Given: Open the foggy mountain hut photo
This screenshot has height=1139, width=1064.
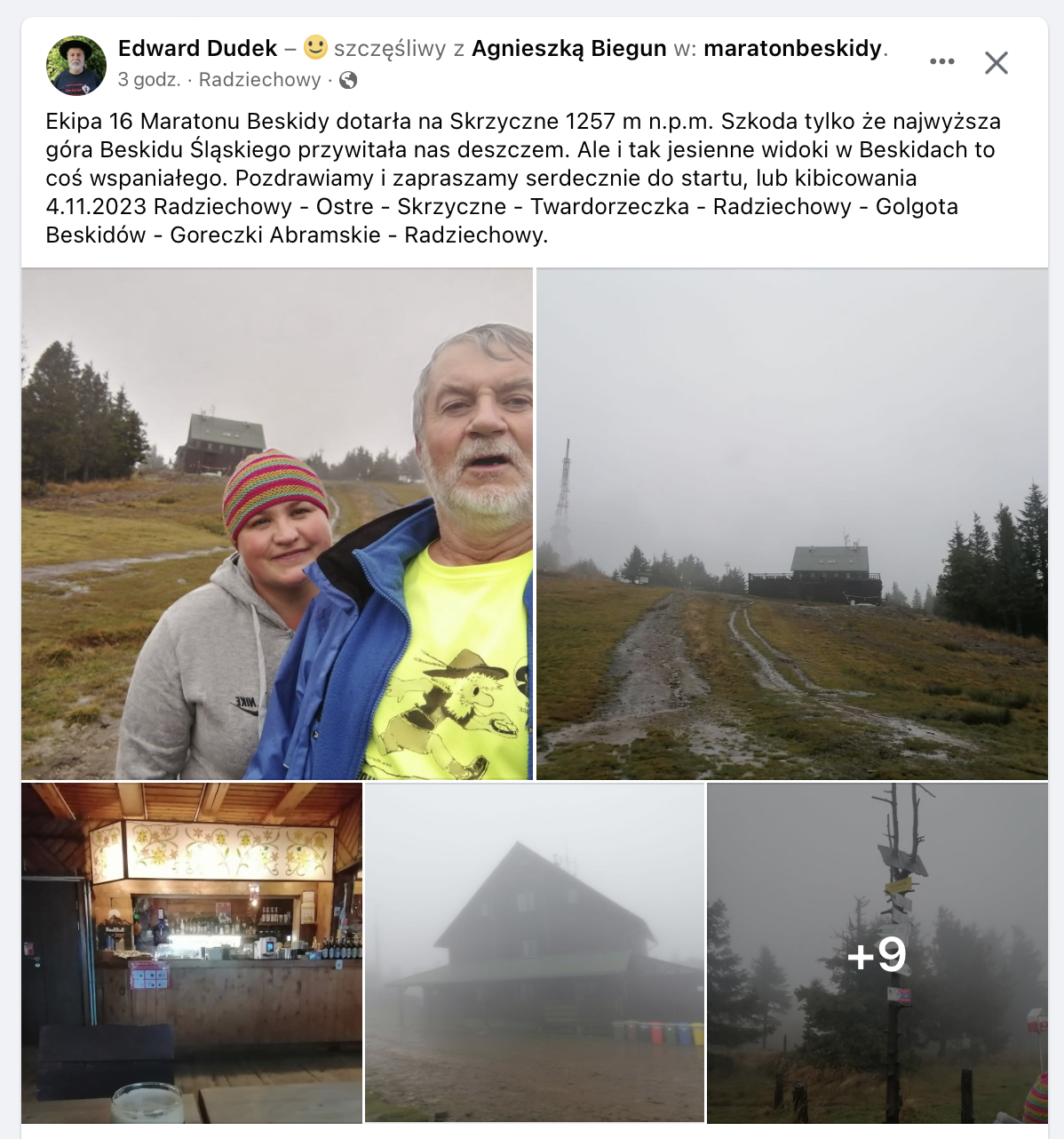Looking at the screenshot, I should pos(534,952).
